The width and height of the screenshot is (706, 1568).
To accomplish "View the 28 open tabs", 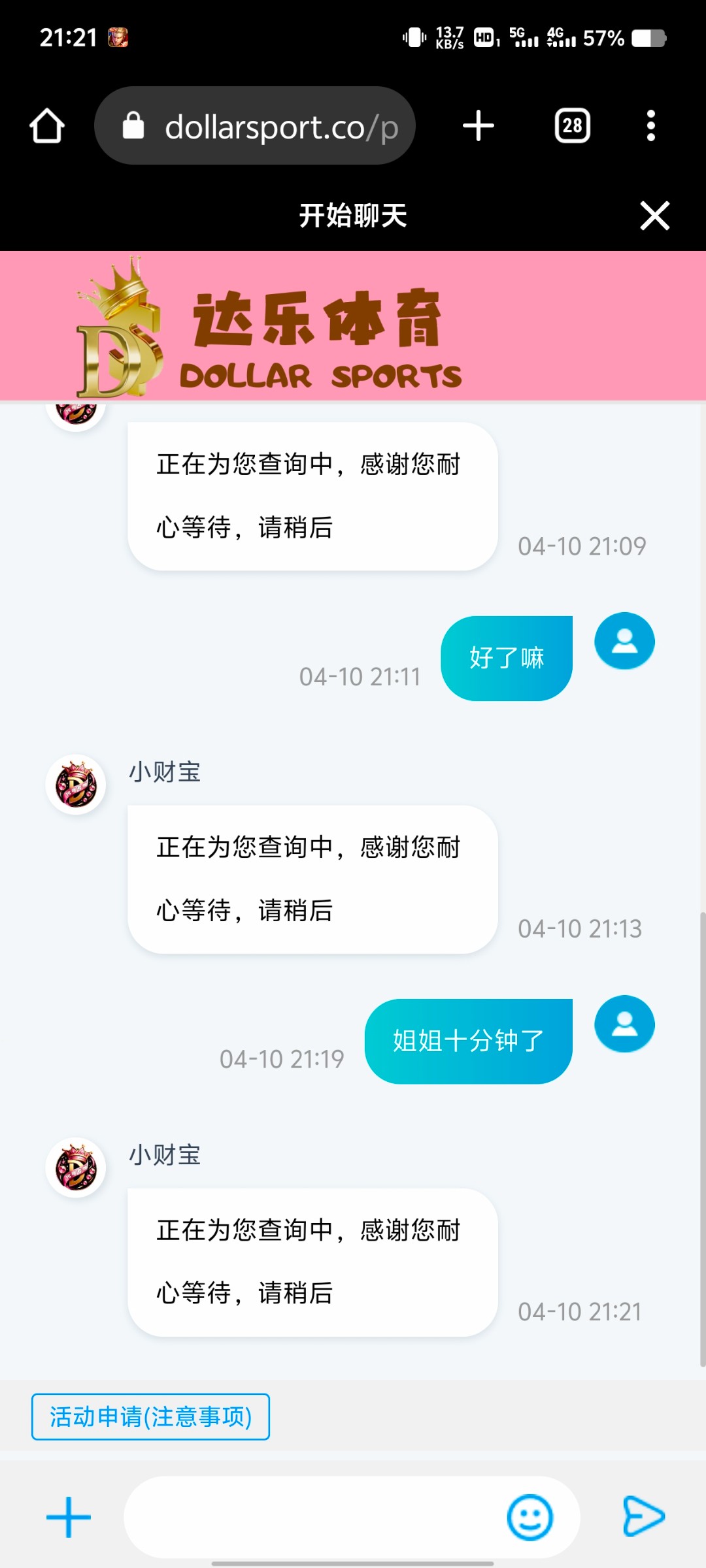I will (572, 125).
